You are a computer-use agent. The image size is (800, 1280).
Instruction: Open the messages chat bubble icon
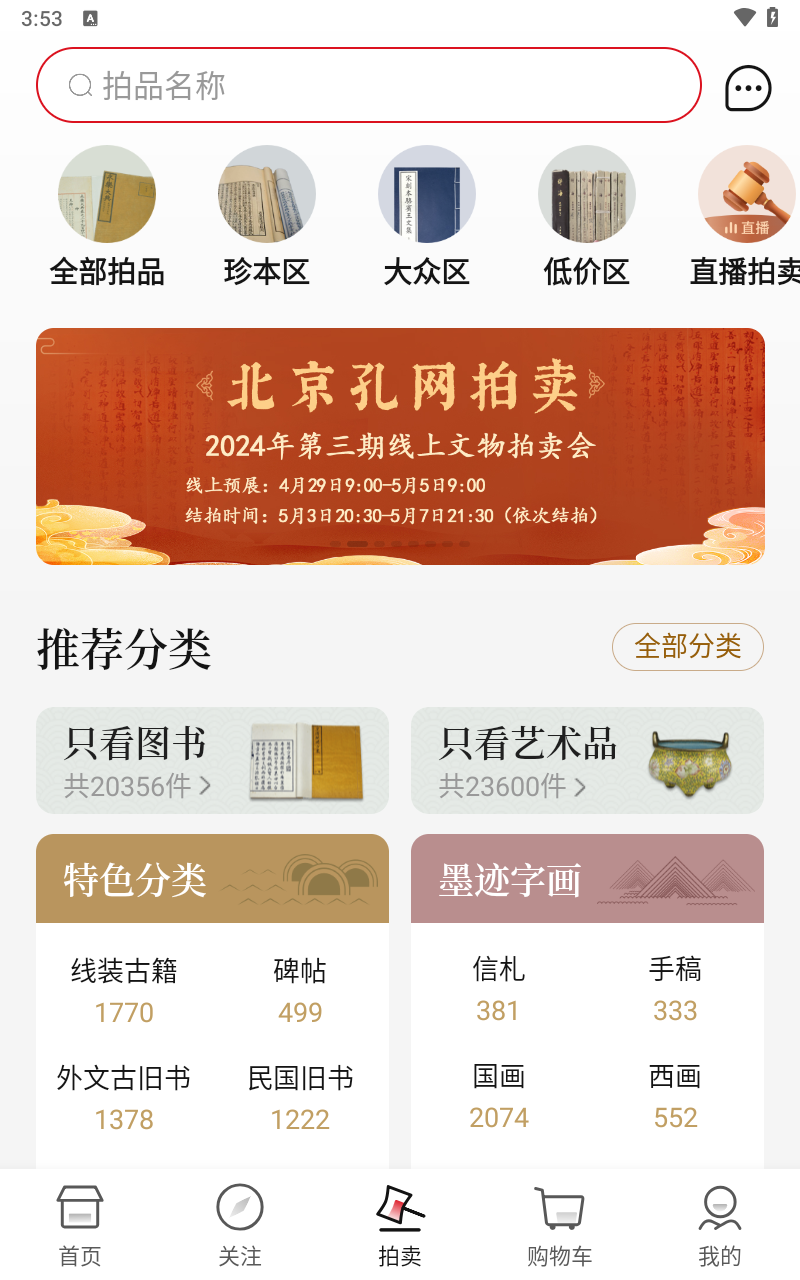click(x=748, y=88)
